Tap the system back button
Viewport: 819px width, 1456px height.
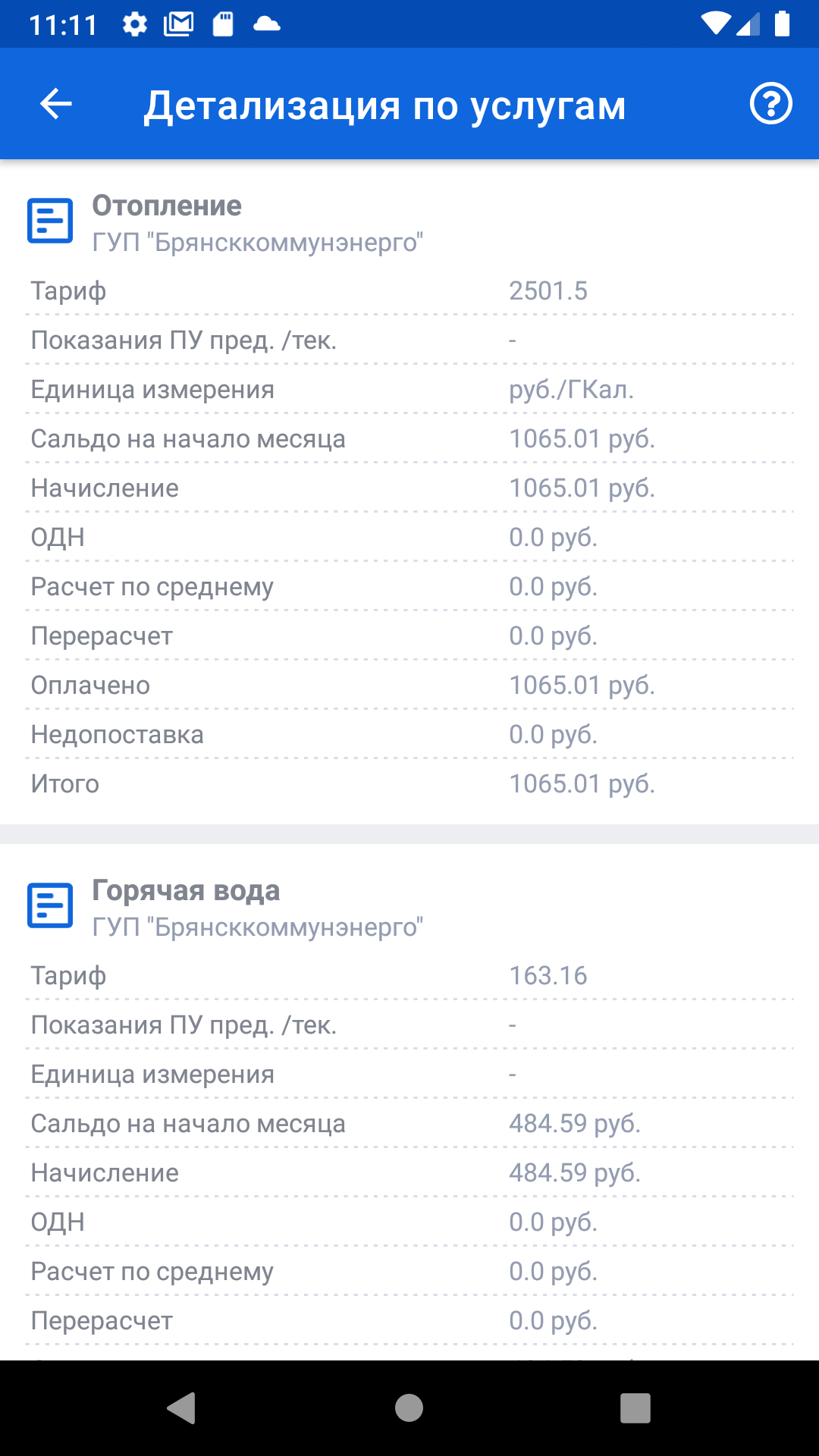tap(182, 1408)
